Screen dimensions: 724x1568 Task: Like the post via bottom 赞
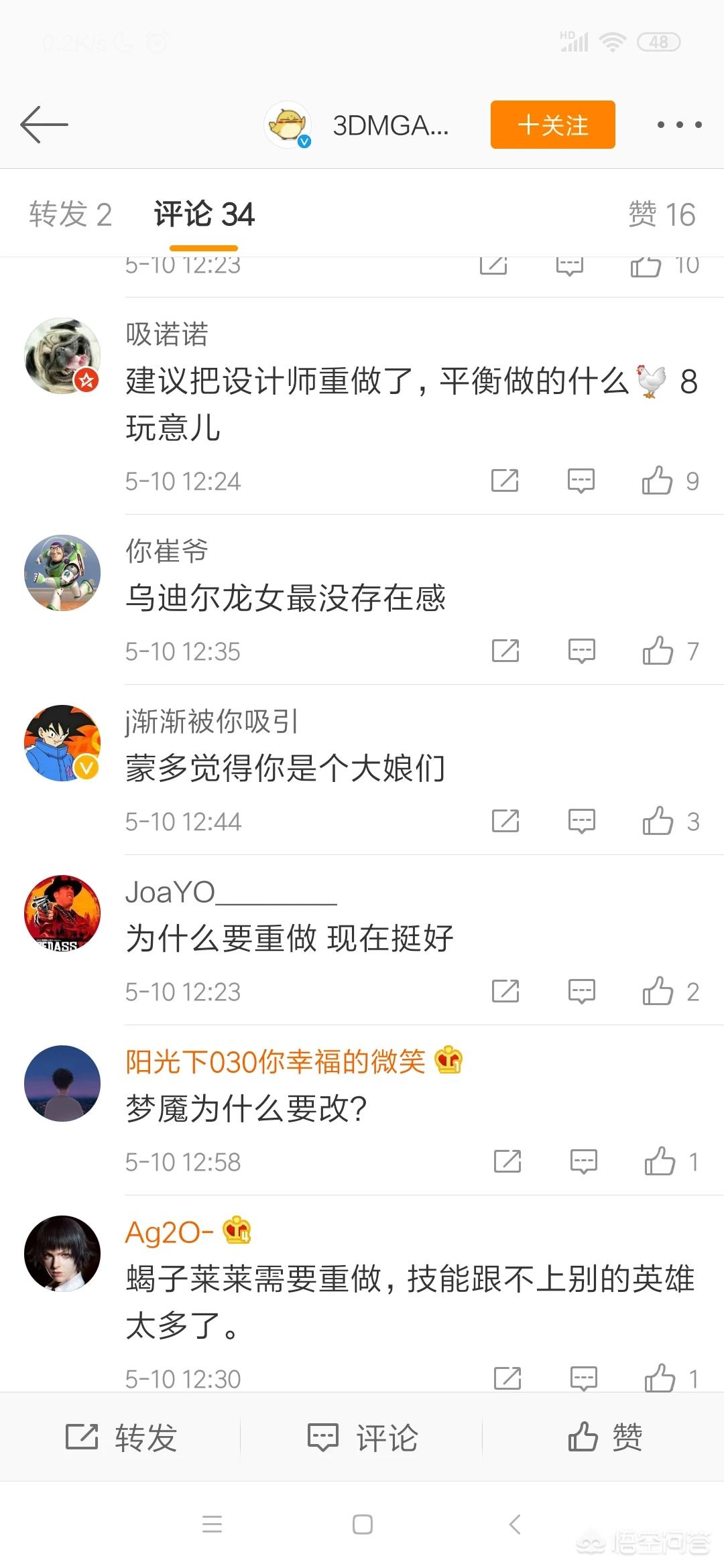click(x=603, y=1438)
